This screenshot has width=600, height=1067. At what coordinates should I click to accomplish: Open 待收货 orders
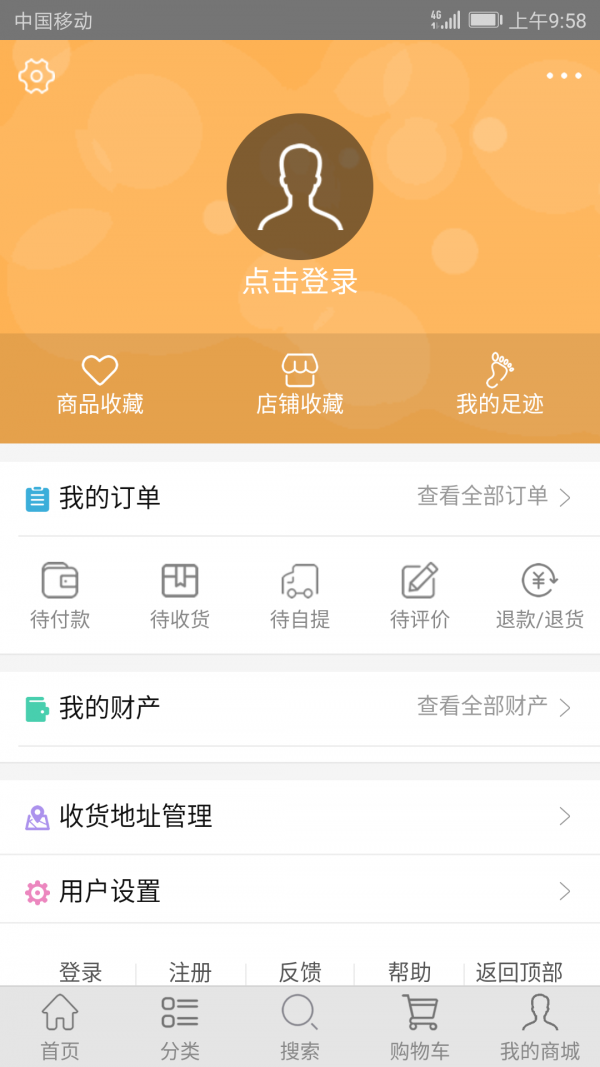[x=180, y=596]
